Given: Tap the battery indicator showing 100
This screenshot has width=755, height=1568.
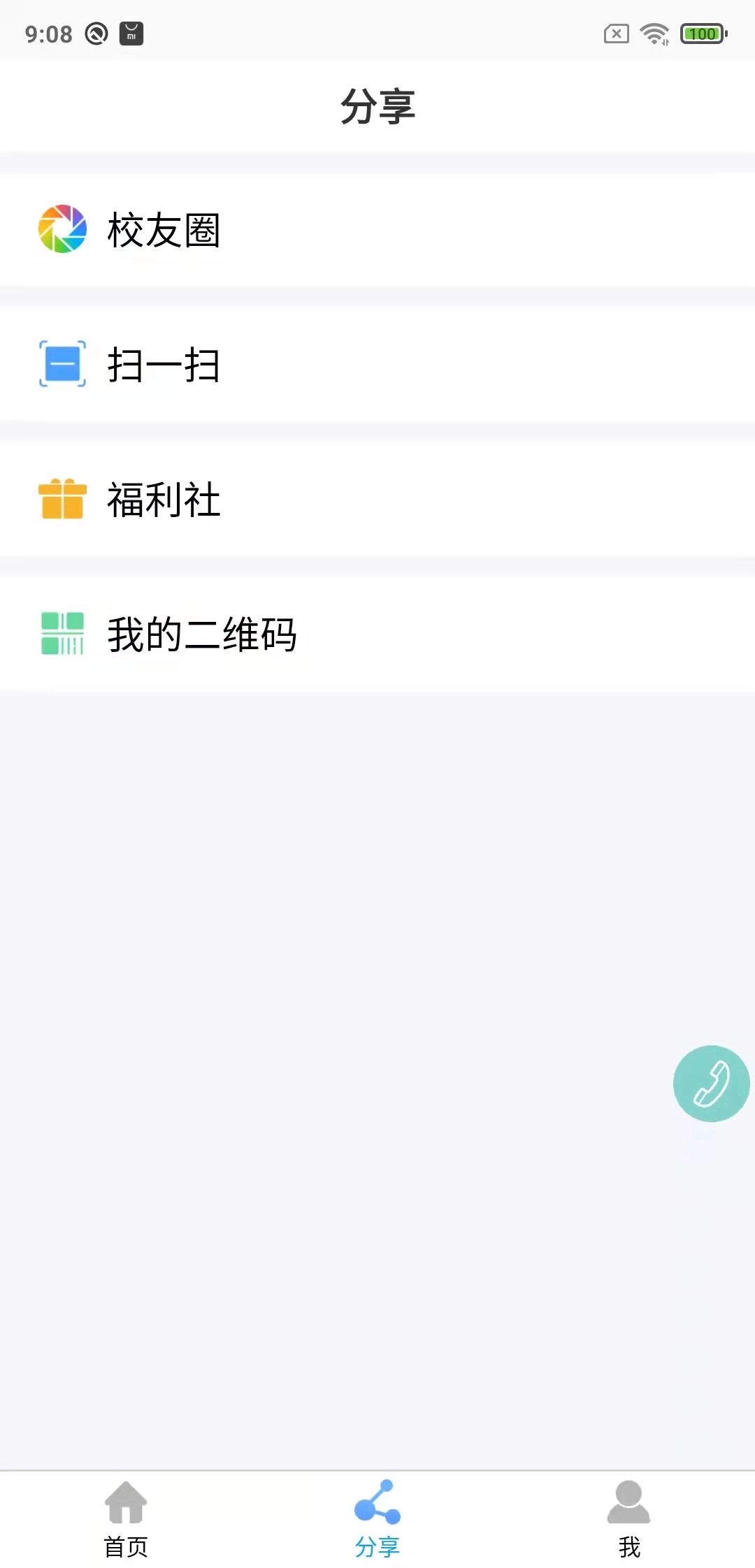Looking at the screenshot, I should (x=703, y=31).
